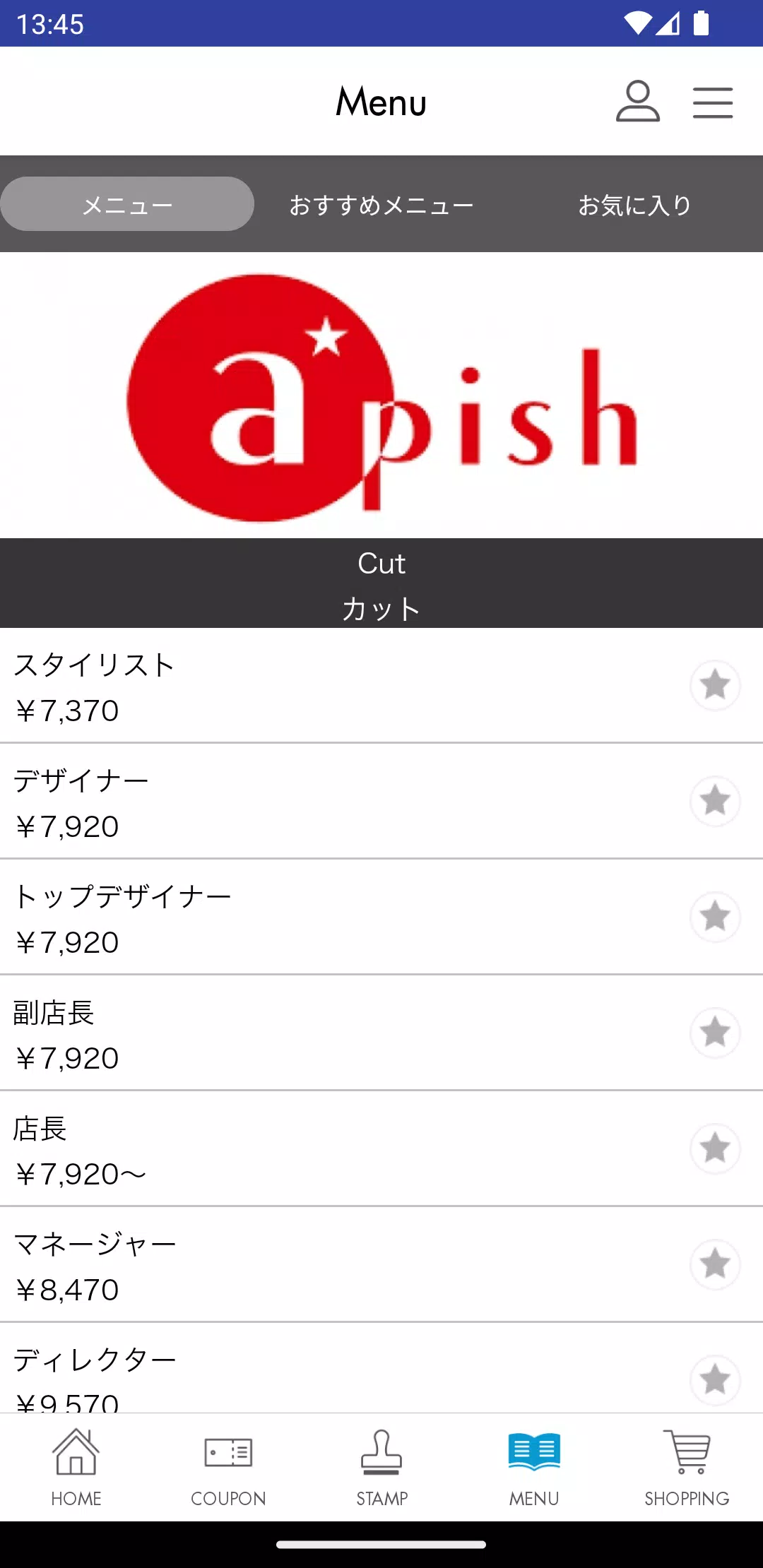
Task: Favorite the トップデザイナー menu item
Action: click(x=715, y=917)
